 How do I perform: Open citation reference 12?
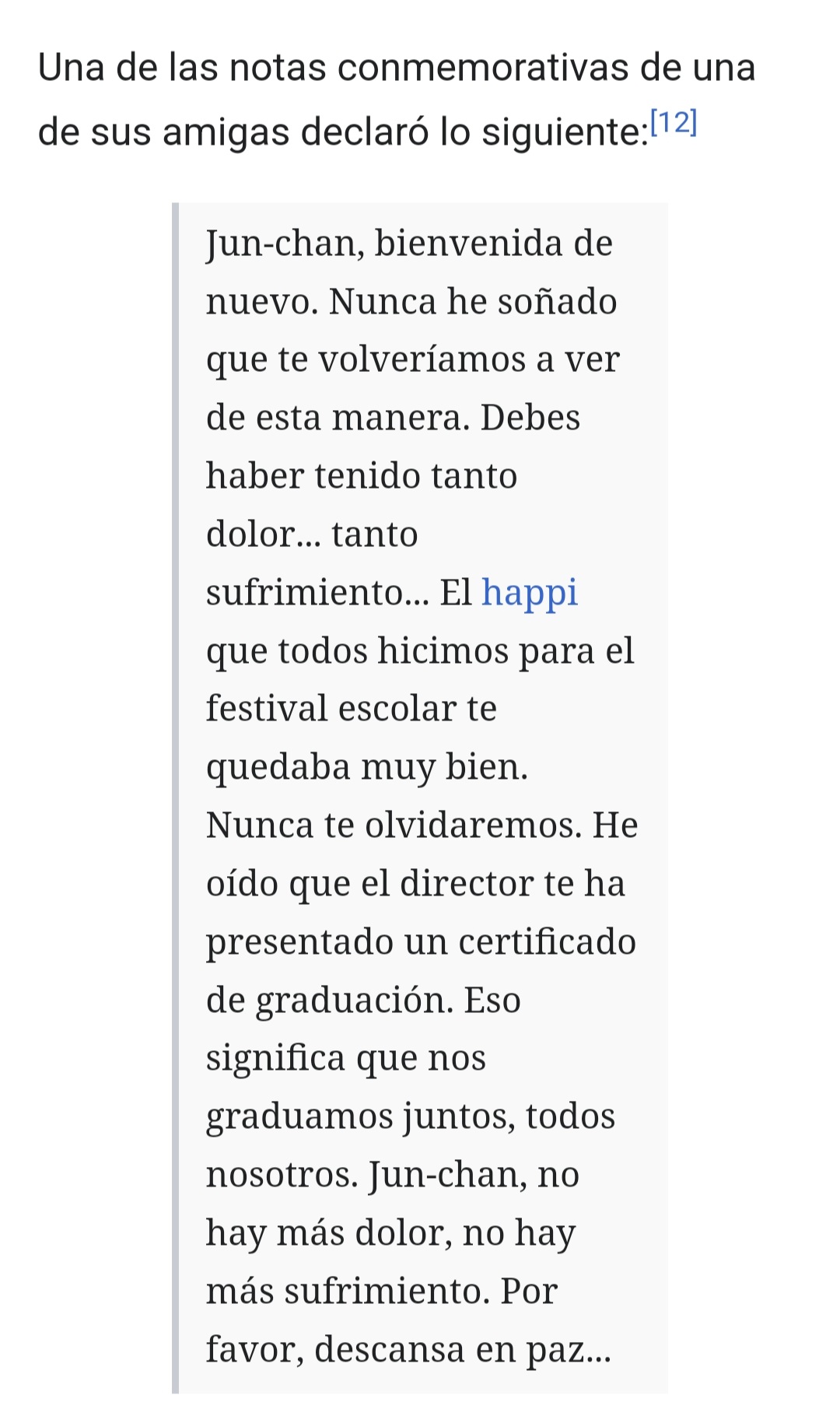674,124
